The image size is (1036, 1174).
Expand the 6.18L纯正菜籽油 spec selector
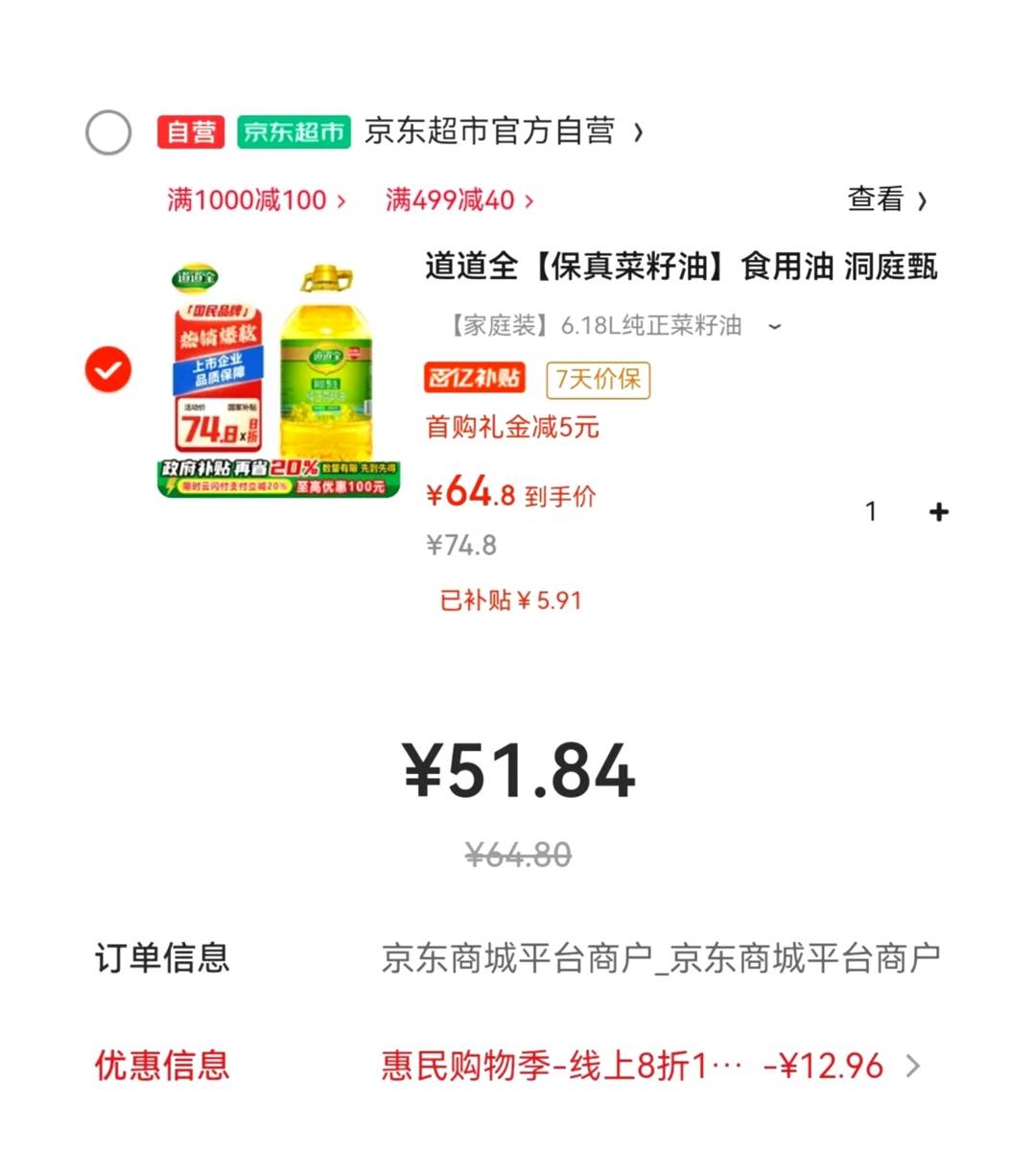(x=614, y=326)
